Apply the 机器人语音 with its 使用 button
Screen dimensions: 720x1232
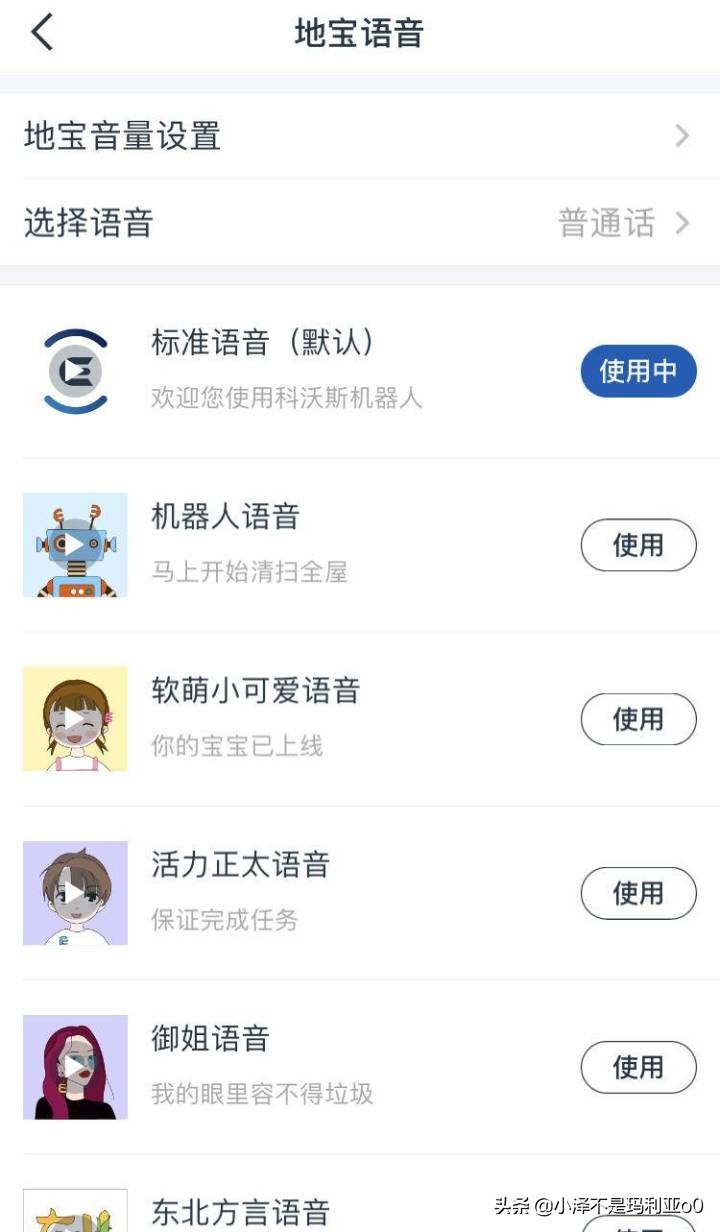639,544
